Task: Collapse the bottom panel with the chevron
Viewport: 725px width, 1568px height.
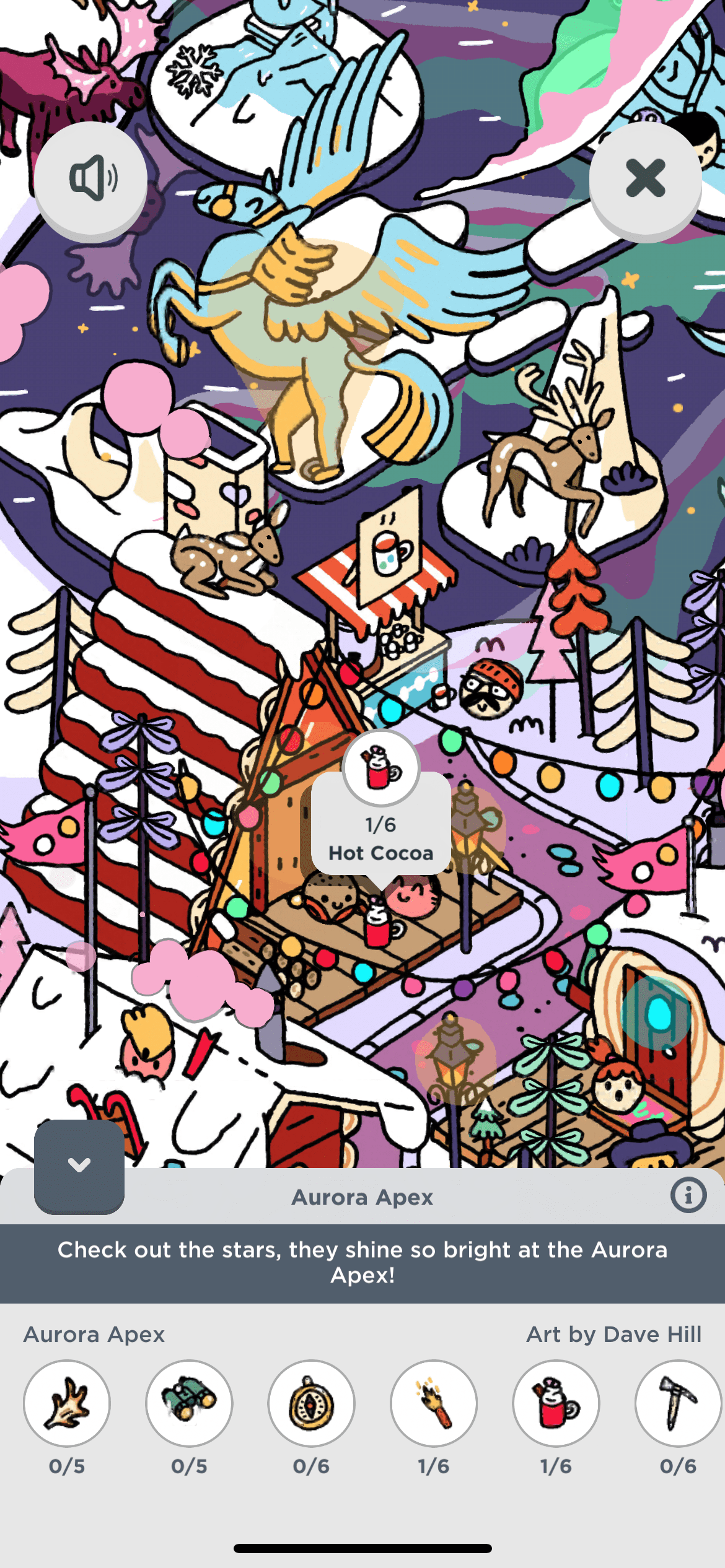Action: 79,1165
